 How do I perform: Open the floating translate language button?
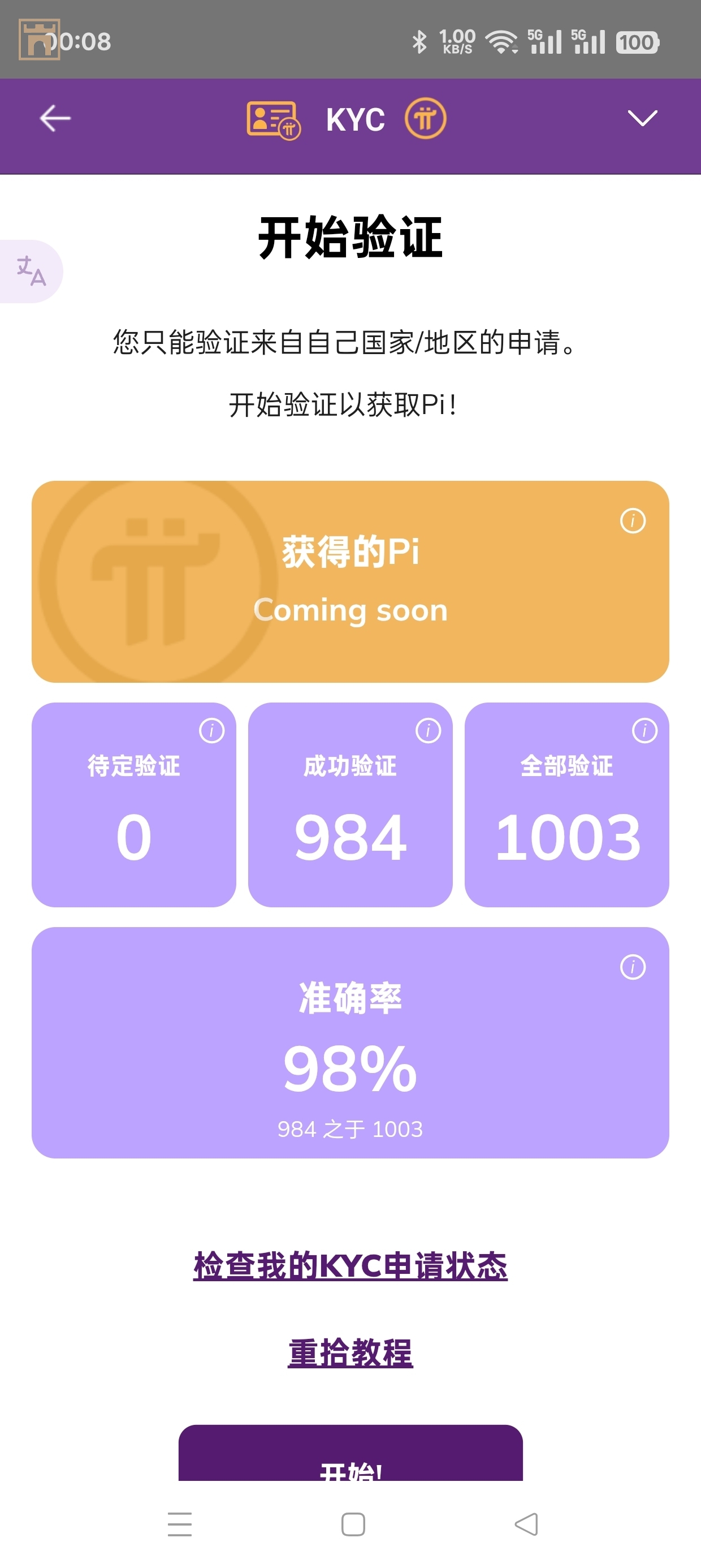31,272
